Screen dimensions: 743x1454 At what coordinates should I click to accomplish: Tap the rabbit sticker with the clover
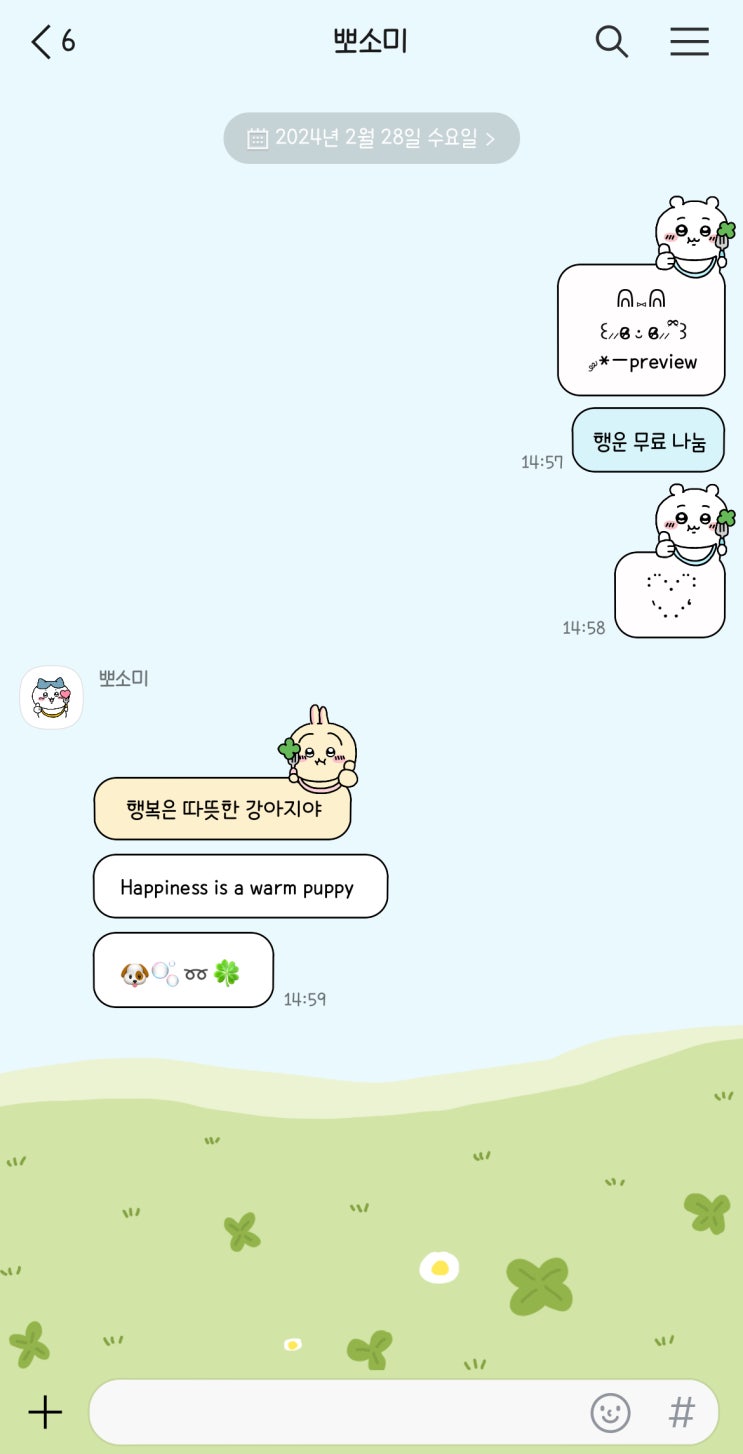320,755
